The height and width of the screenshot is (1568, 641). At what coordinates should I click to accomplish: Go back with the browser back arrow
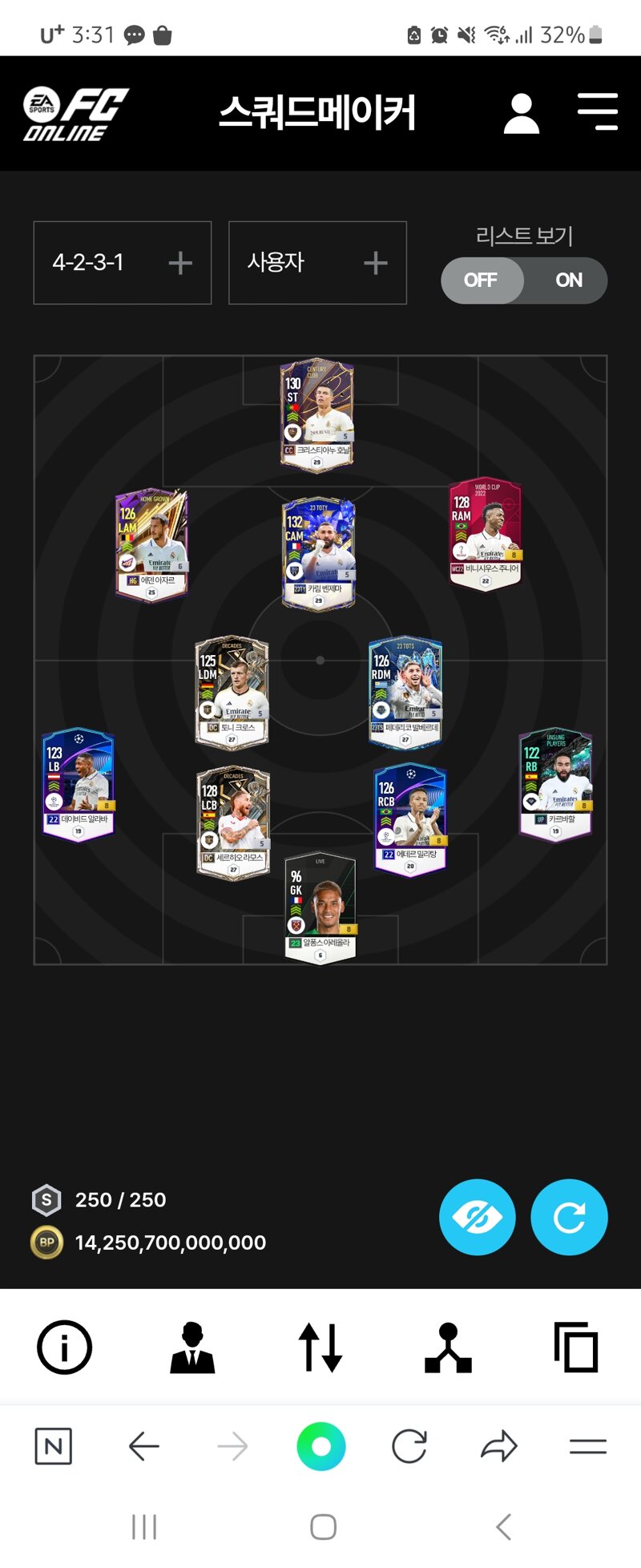point(144,1446)
